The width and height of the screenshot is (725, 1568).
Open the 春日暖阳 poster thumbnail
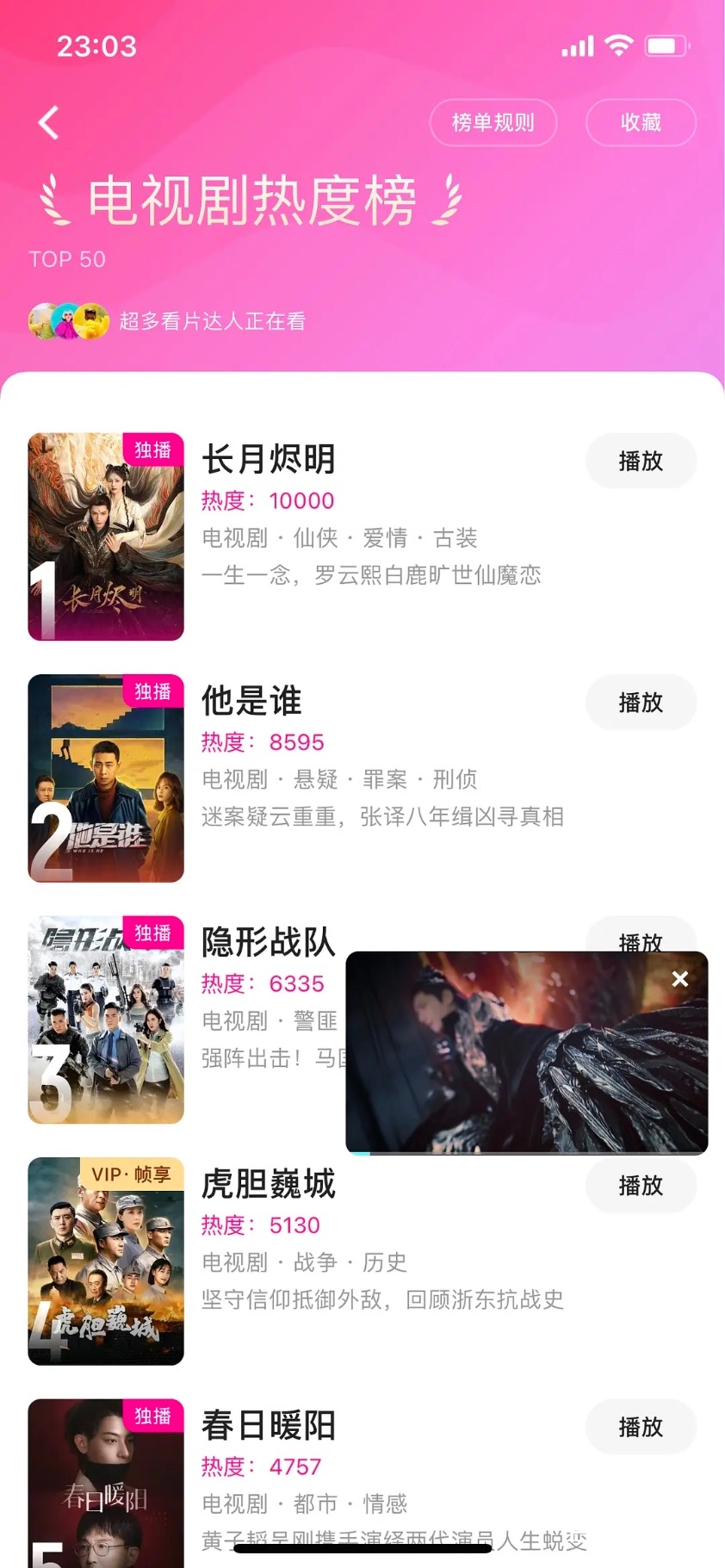tap(106, 1483)
